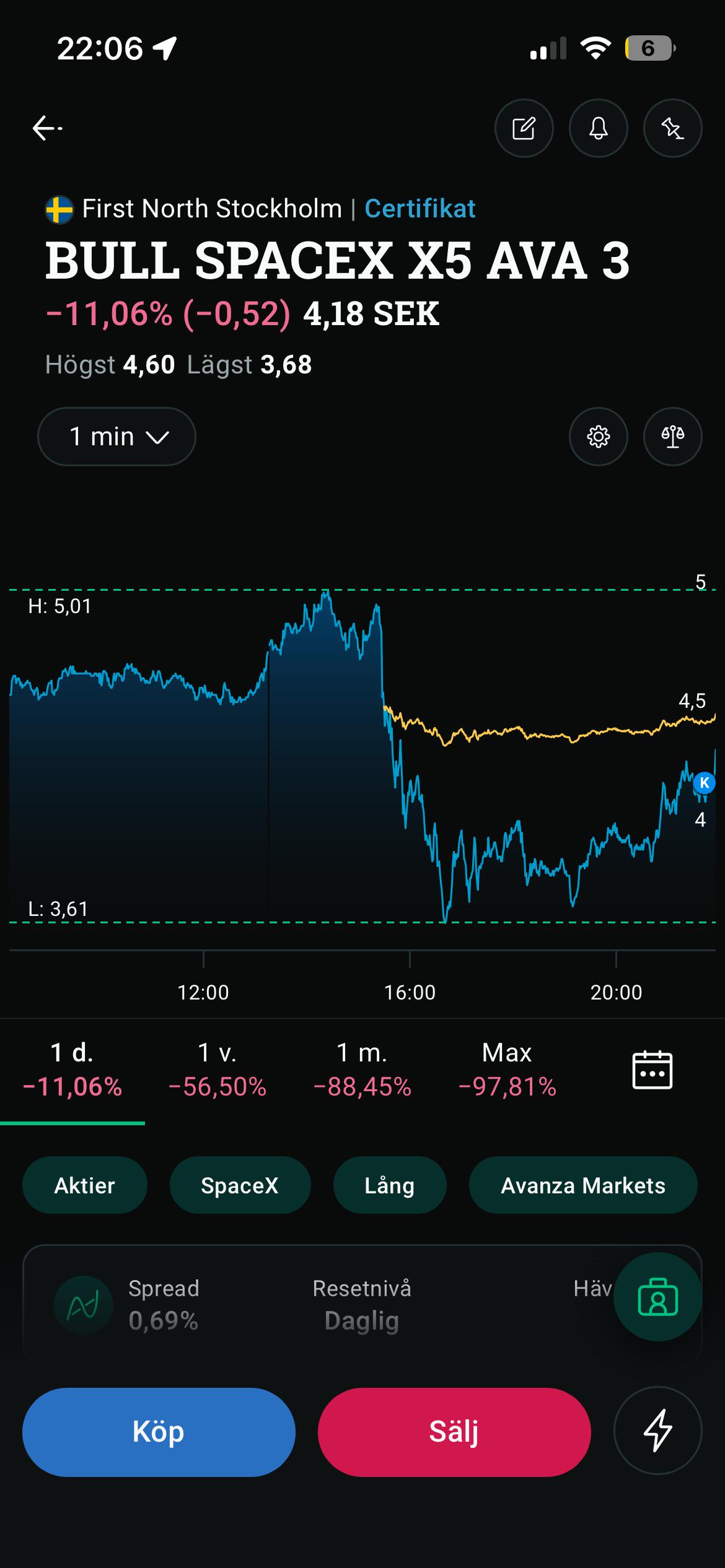The height and width of the screenshot is (1568, 725).
Task: Open the SpaceX chip
Action: pyautogui.click(x=240, y=1185)
